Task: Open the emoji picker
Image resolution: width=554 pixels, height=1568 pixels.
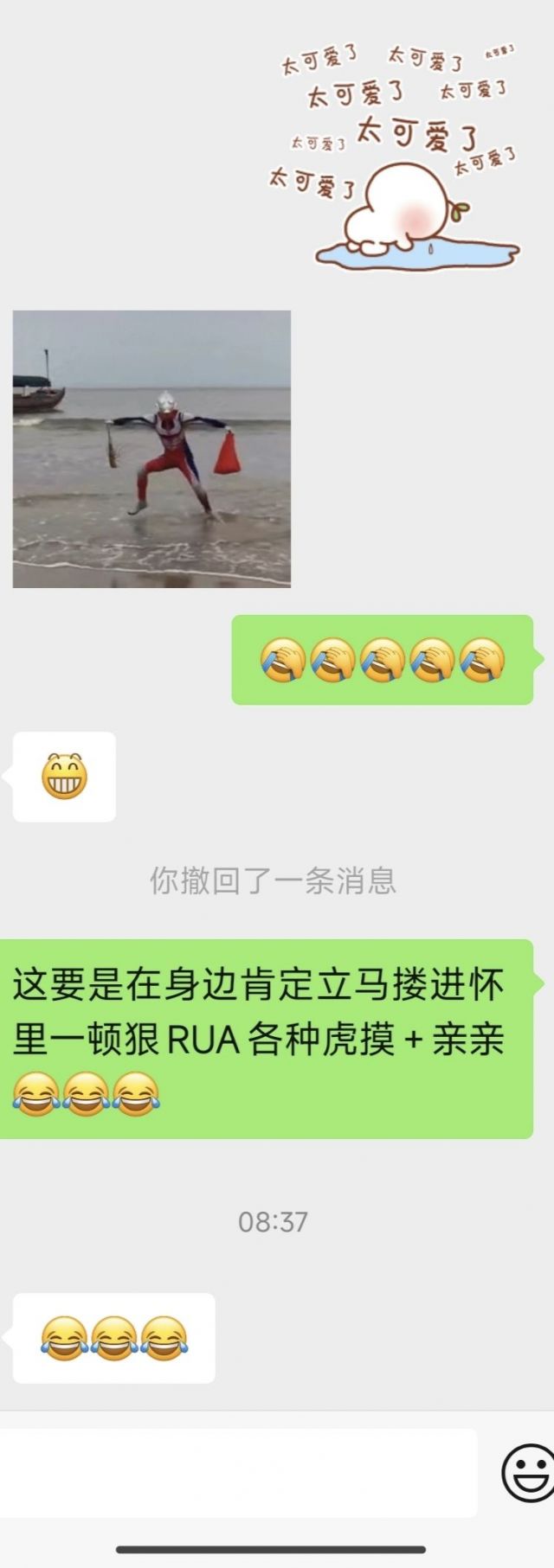Action: [x=527, y=1473]
